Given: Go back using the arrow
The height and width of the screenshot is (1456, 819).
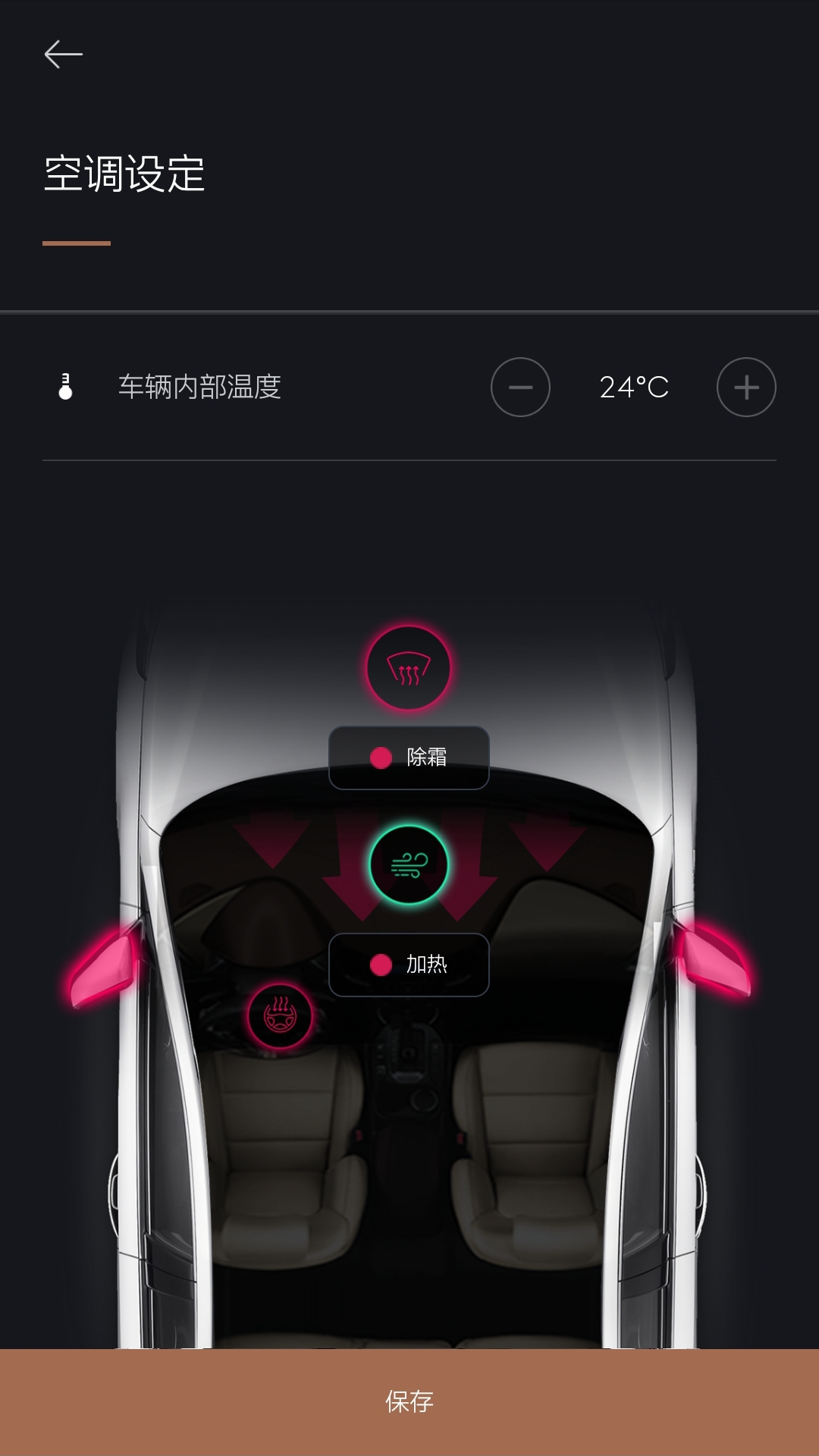Looking at the screenshot, I should coord(63,55).
